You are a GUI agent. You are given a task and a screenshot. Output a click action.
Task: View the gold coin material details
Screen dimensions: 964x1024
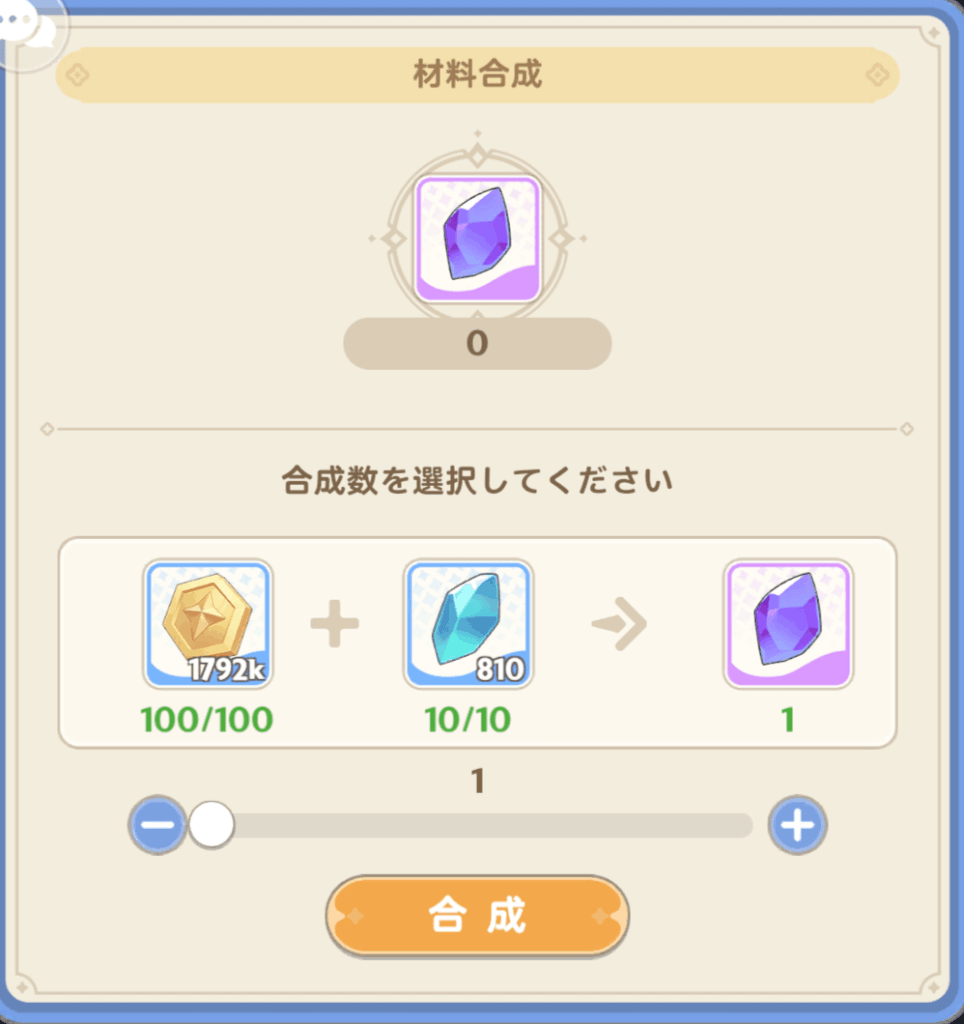tap(208, 624)
